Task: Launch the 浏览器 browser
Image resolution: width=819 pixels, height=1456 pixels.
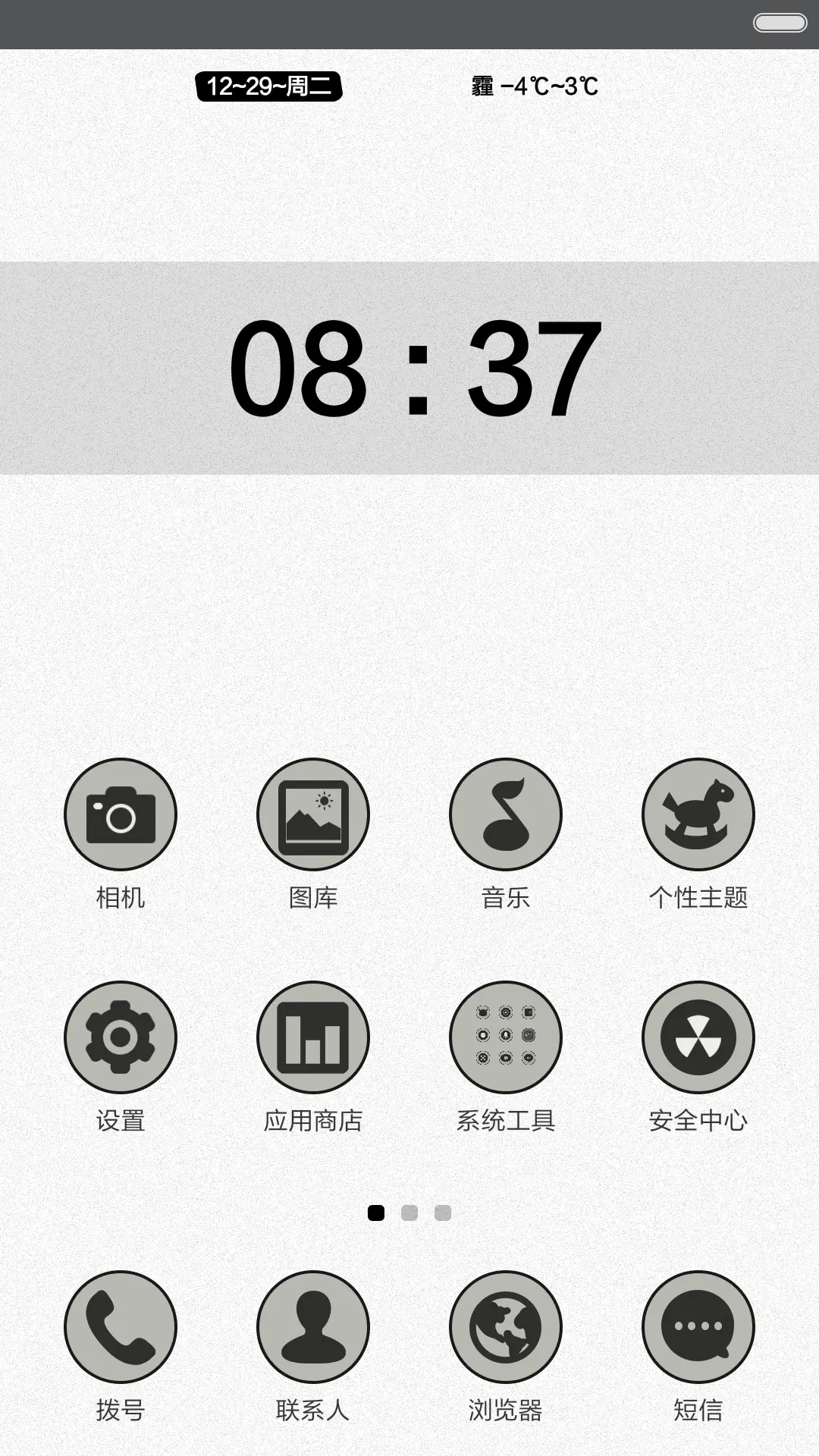Action: click(506, 1327)
